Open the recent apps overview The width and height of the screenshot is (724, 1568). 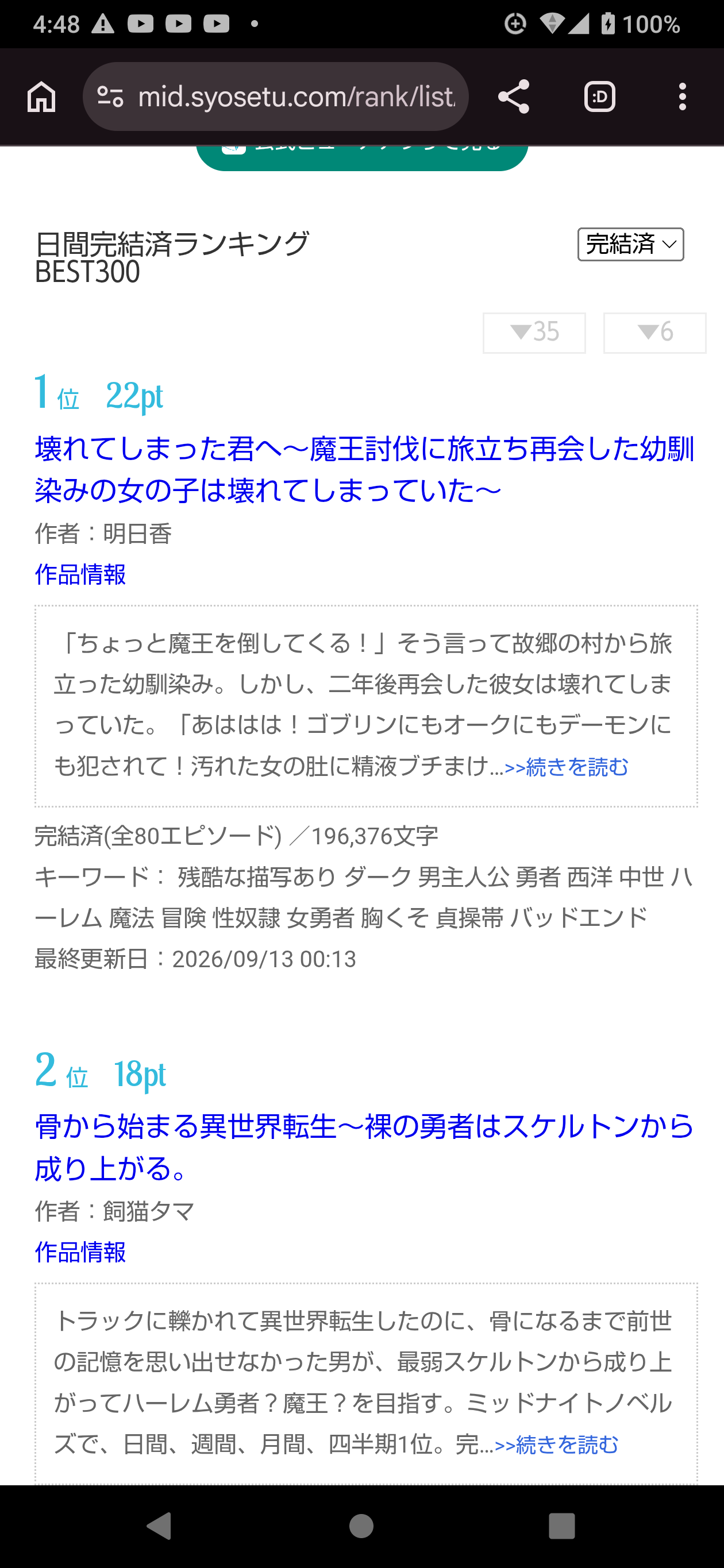click(561, 1527)
